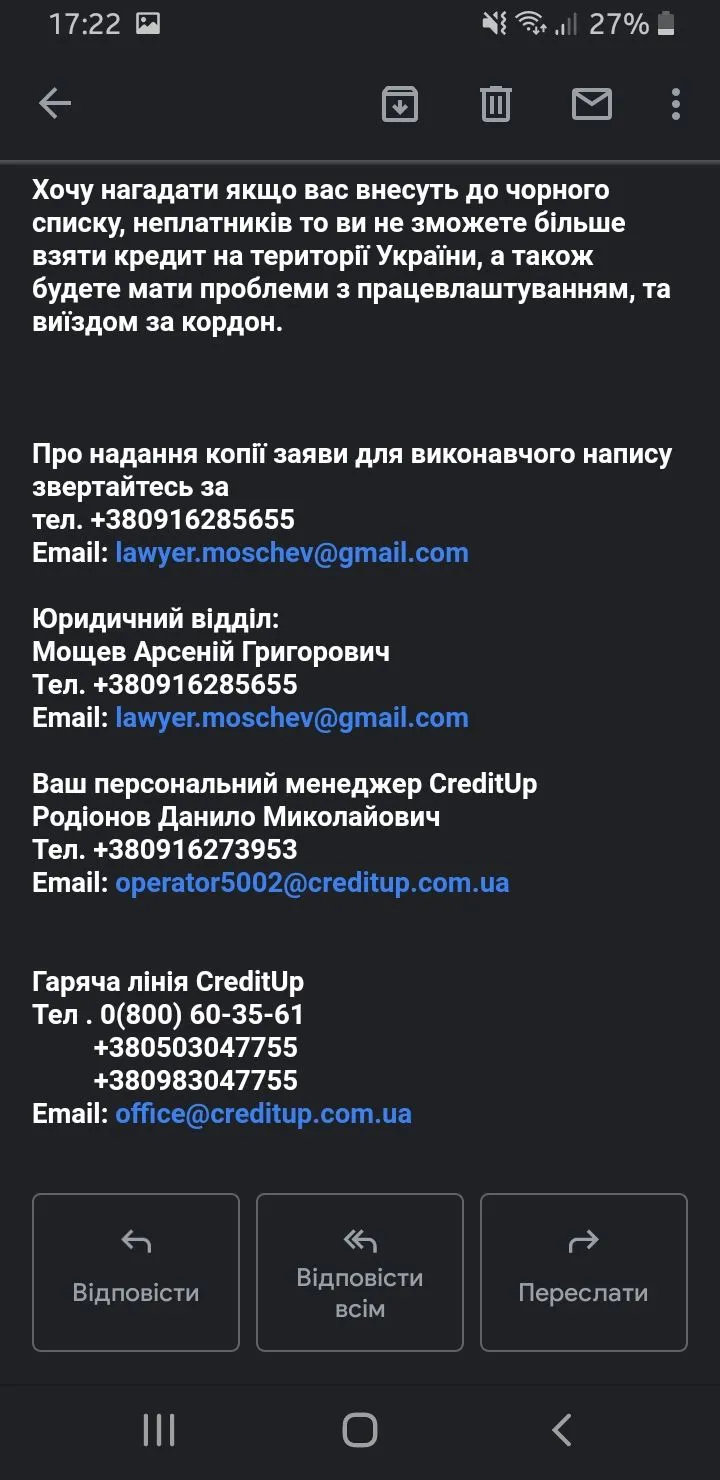This screenshot has height=1480, width=720.
Task: Open the overflow menu
Action: coord(676,104)
